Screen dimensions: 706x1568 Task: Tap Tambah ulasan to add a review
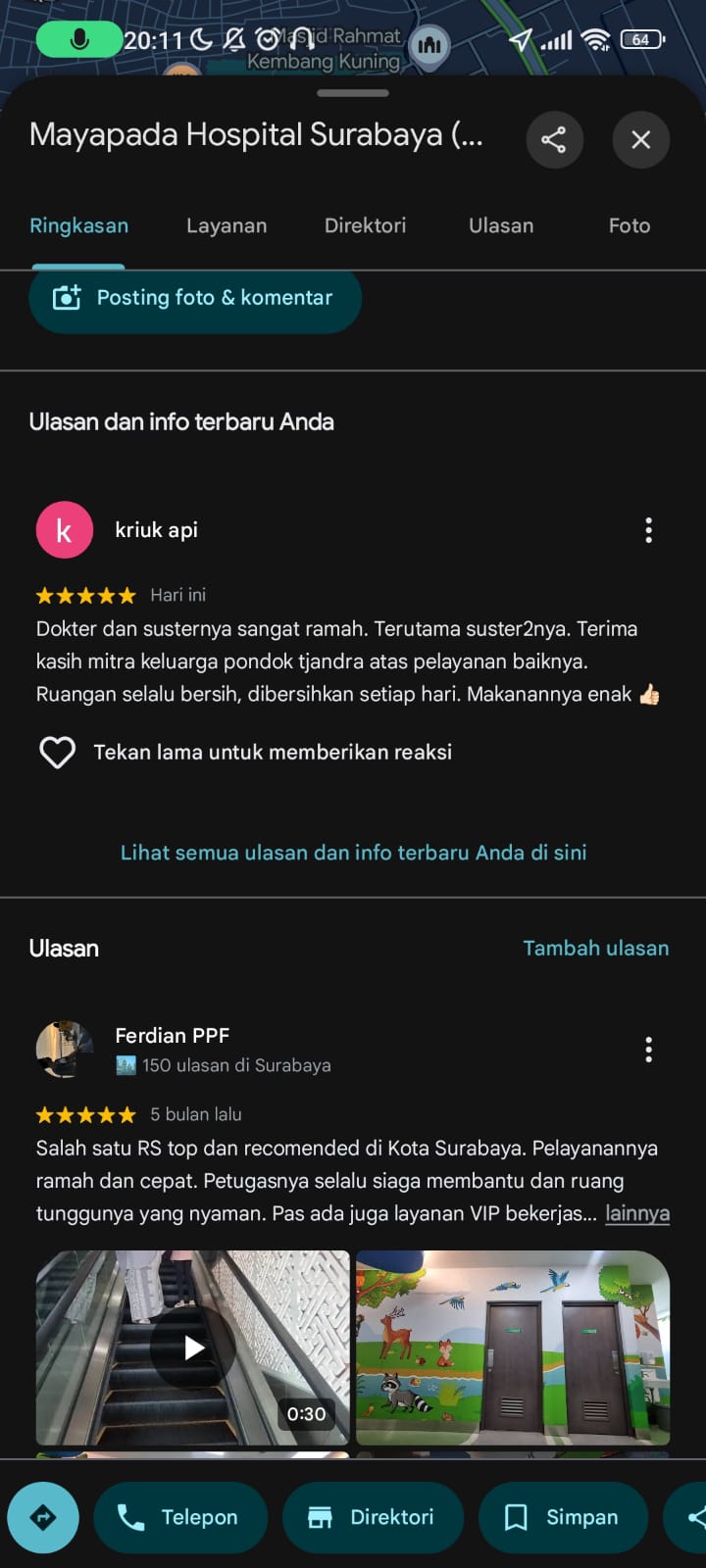click(596, 948)
